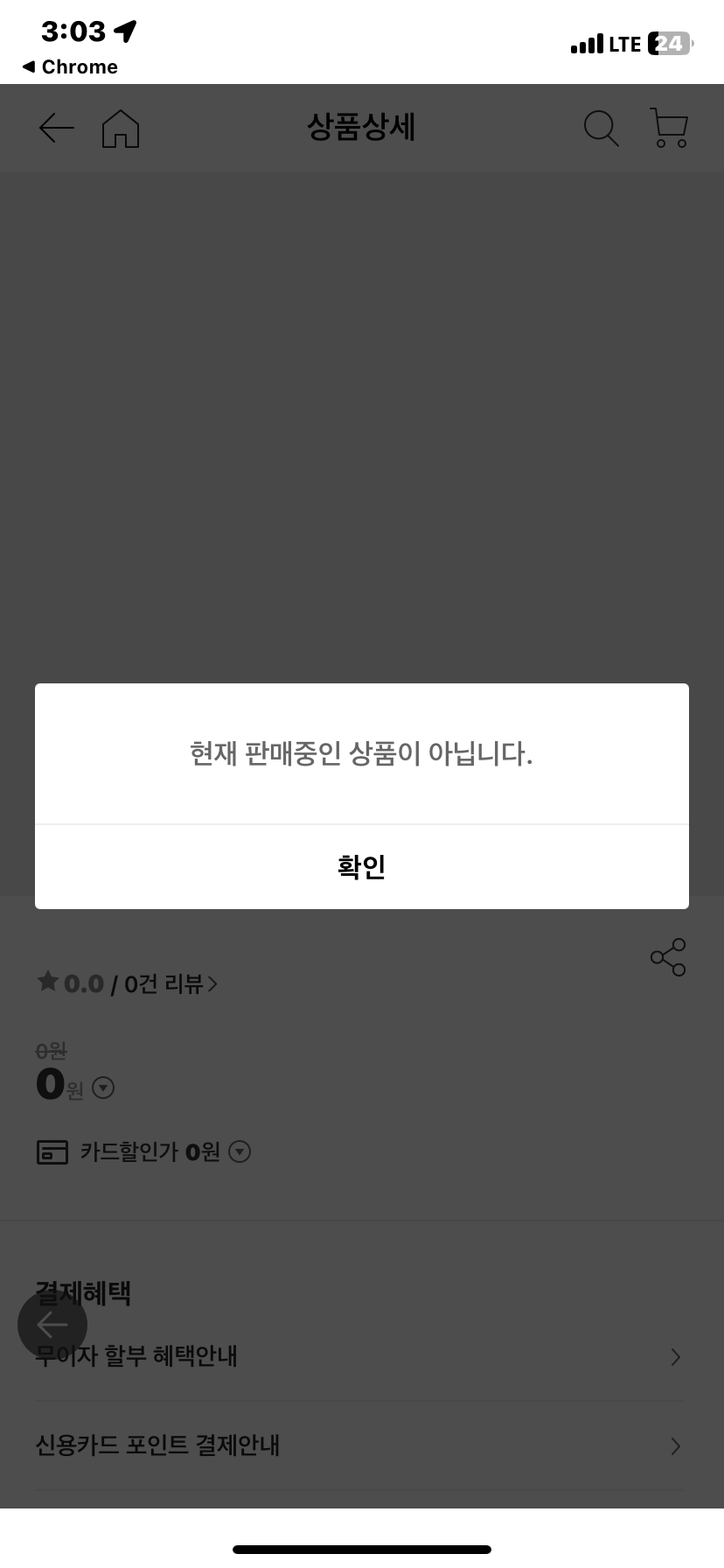Tap the floating round back button
Image resolution: width=724 pixels, height=1568 pixels.
52,1325
